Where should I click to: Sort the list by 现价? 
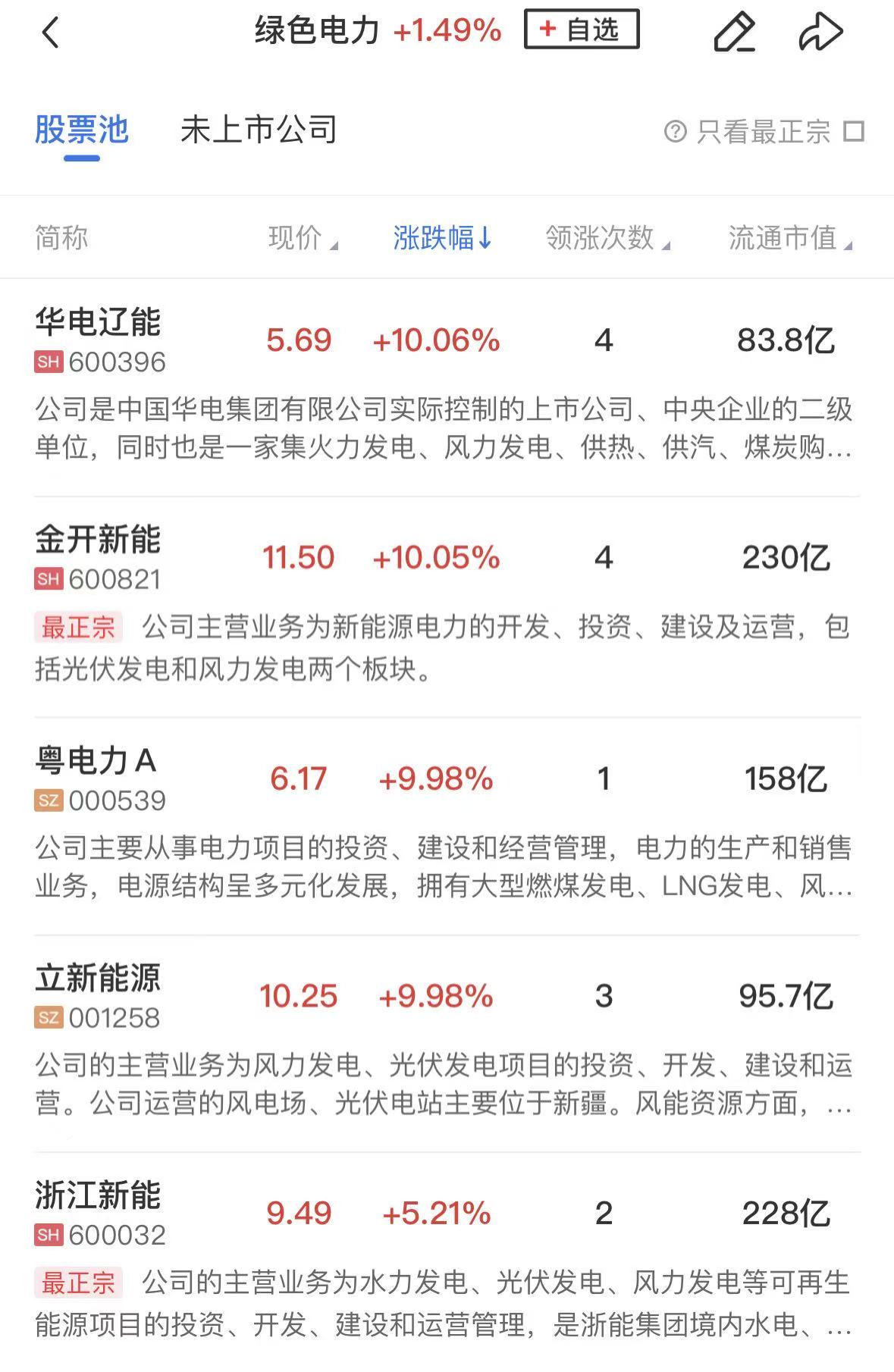pyautogui.click(x=302, y=238)
